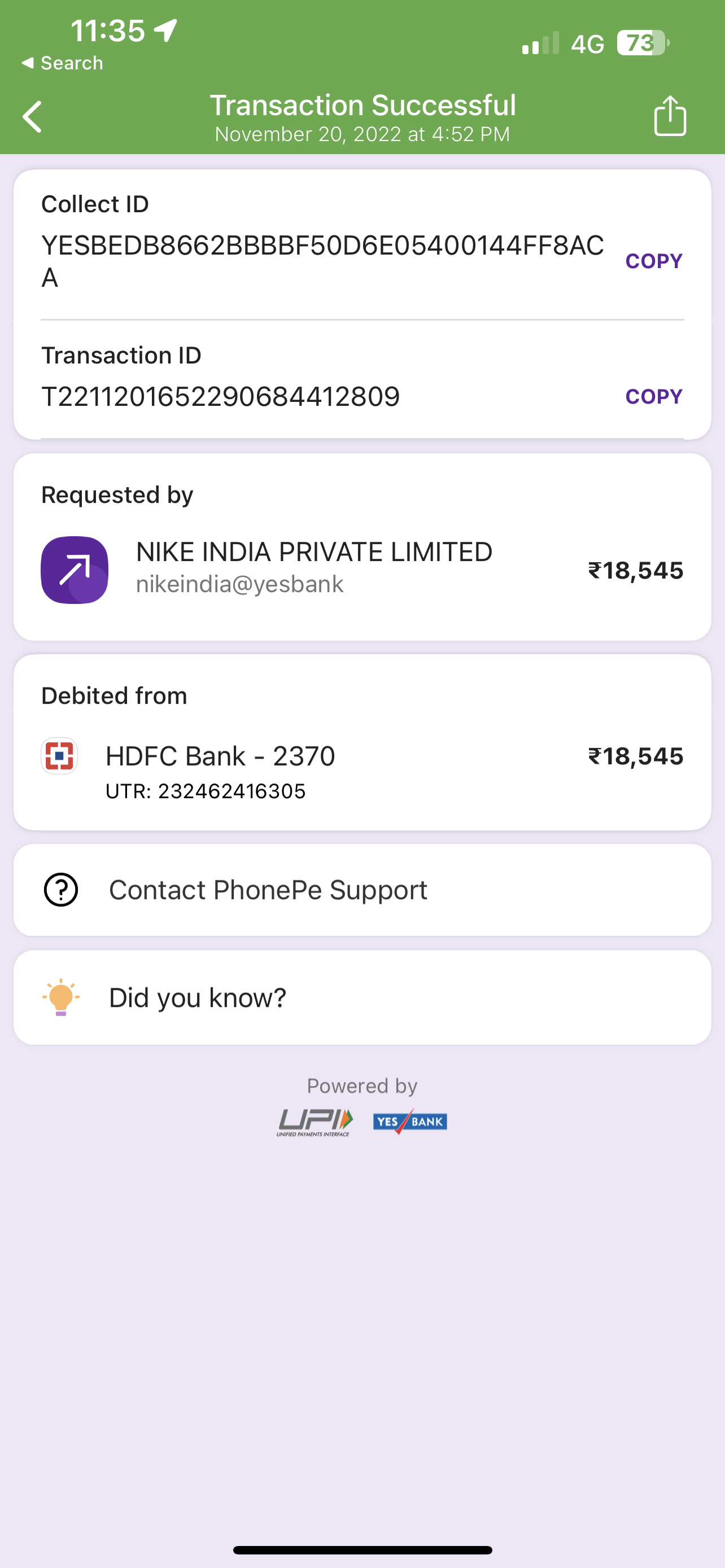Go back using the header arrow
725x1568 pixels.
tap(33, 116)
